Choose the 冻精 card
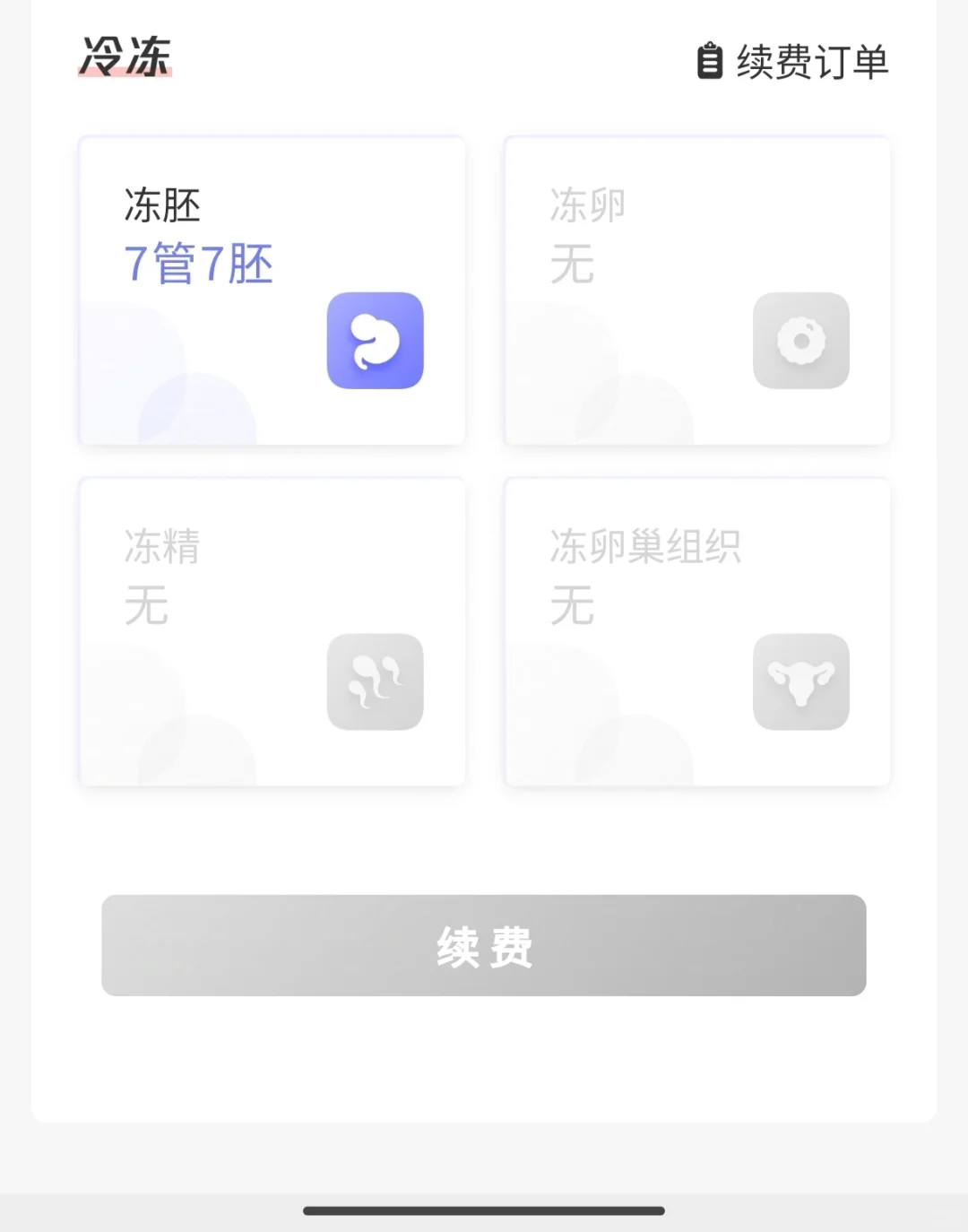The image size is (968, 1232). point(272,632)
